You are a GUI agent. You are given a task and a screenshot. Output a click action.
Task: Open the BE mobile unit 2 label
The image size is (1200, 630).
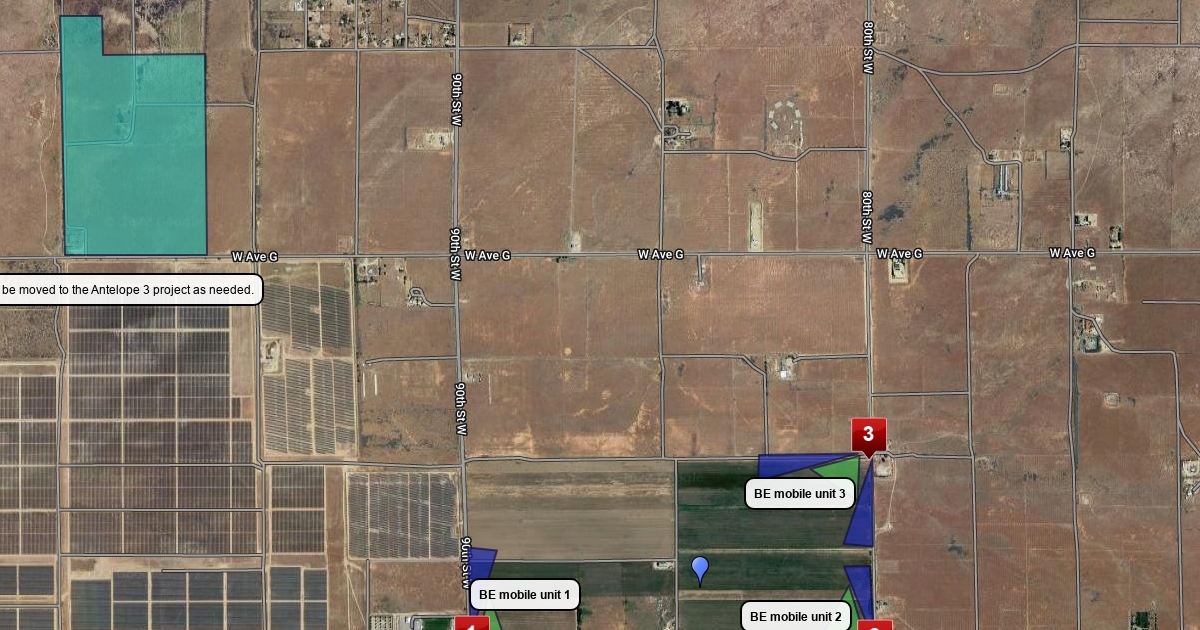click(x=795, y=616)
